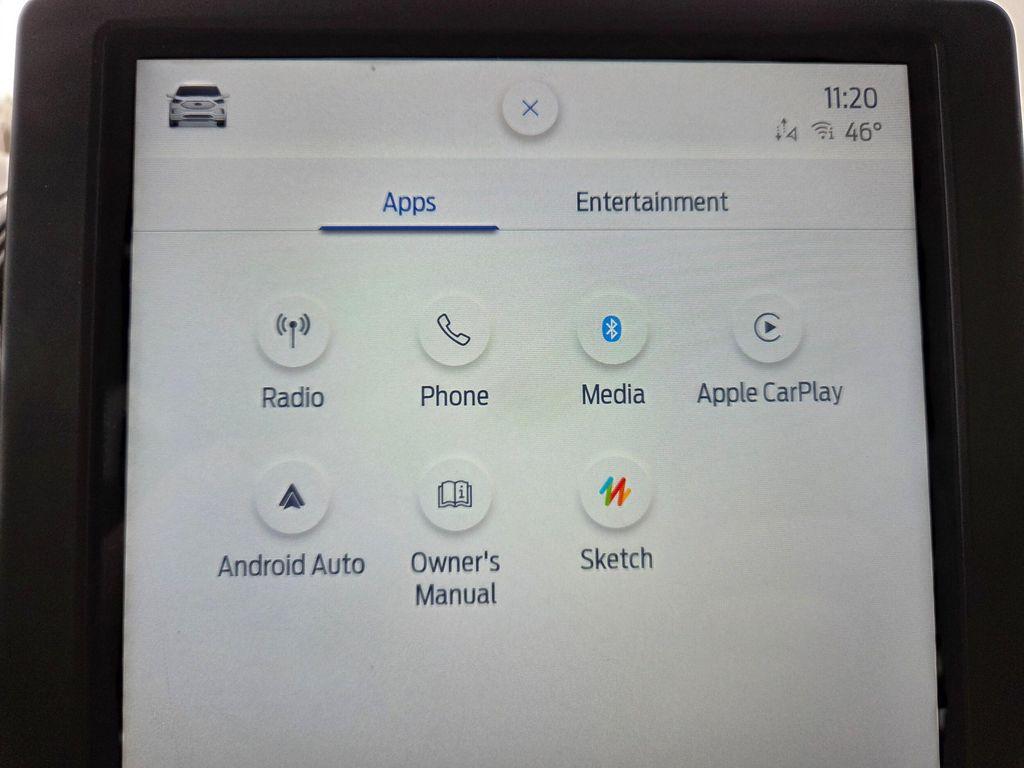
Task: Start Apple CarPlay
Action: (x=768, y=328)
